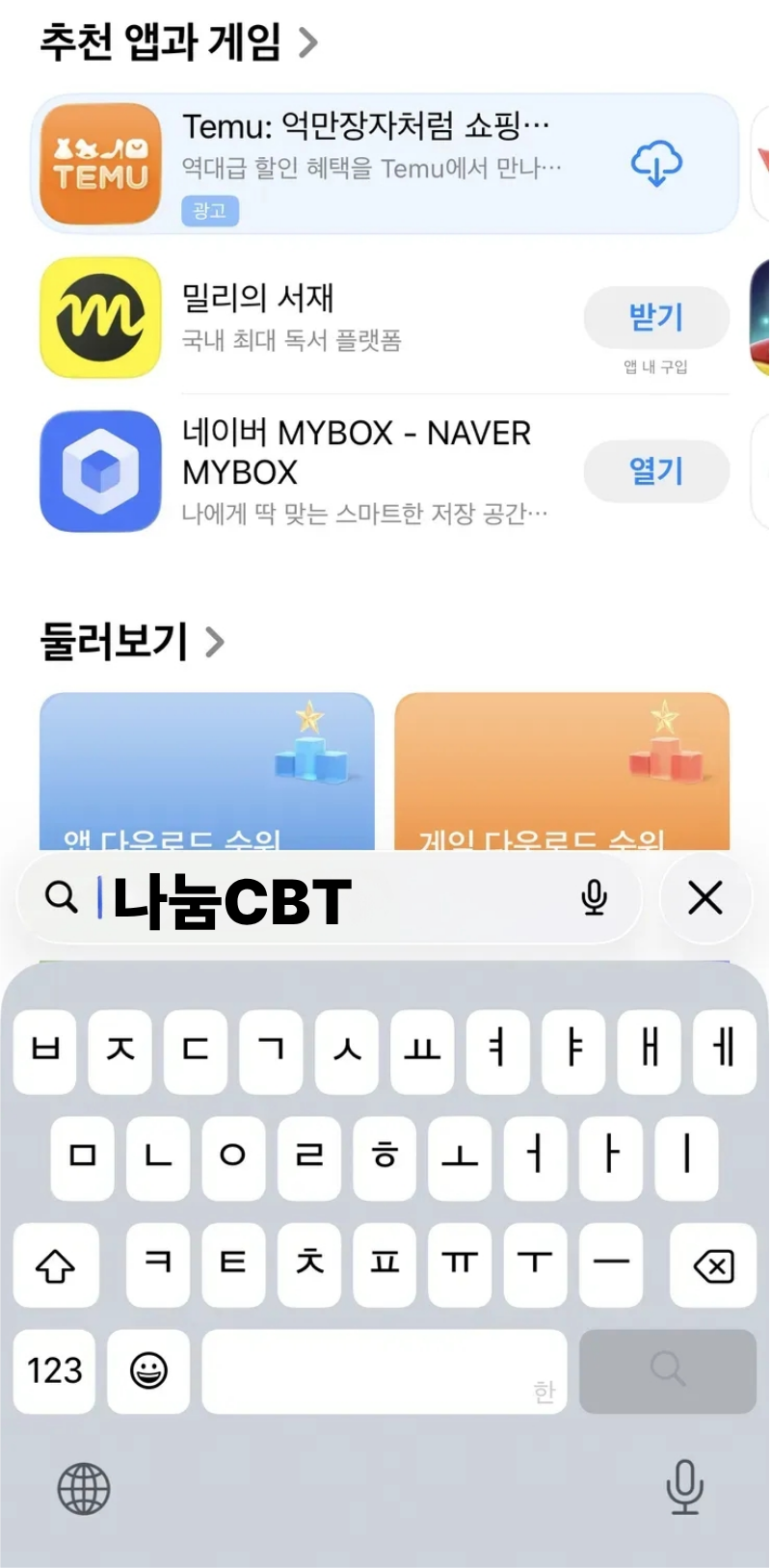Open the 게임 다운로드 순위 card
Image resolution: width=771 pixels, height=1568 pixels.
(x=562, y=771)
